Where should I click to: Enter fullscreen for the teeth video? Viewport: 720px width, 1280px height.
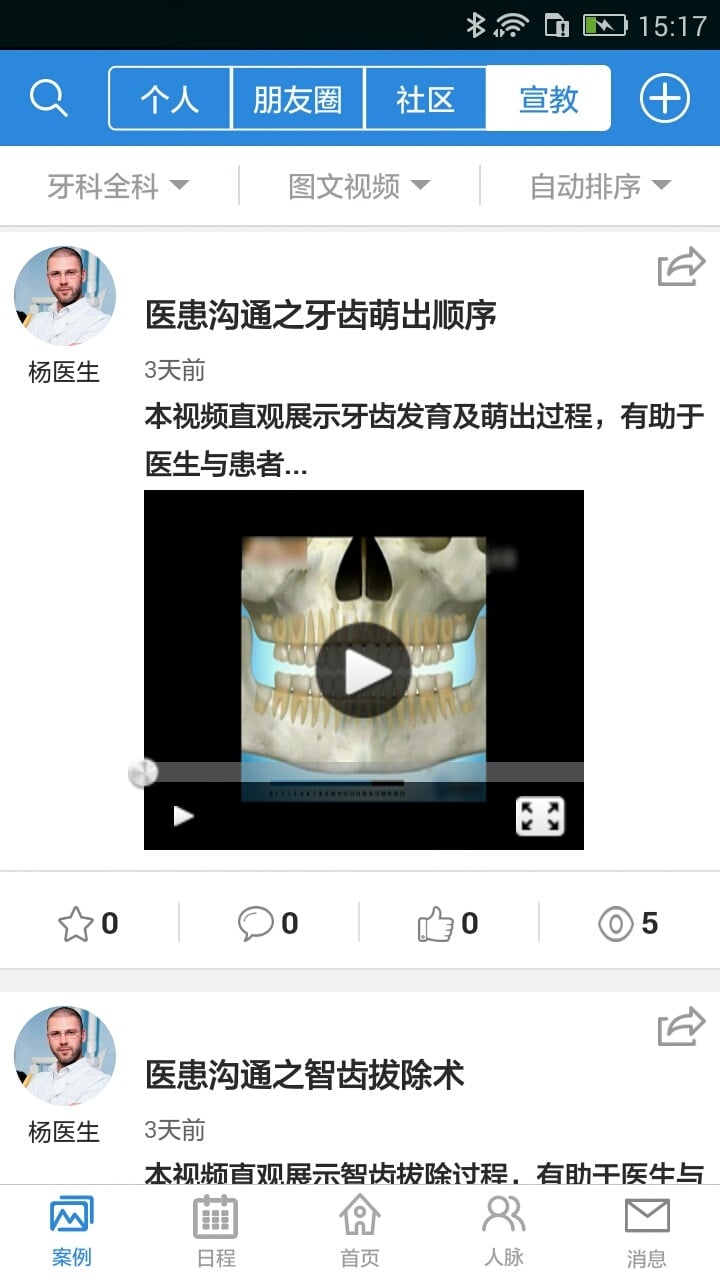tap(540, 816)
